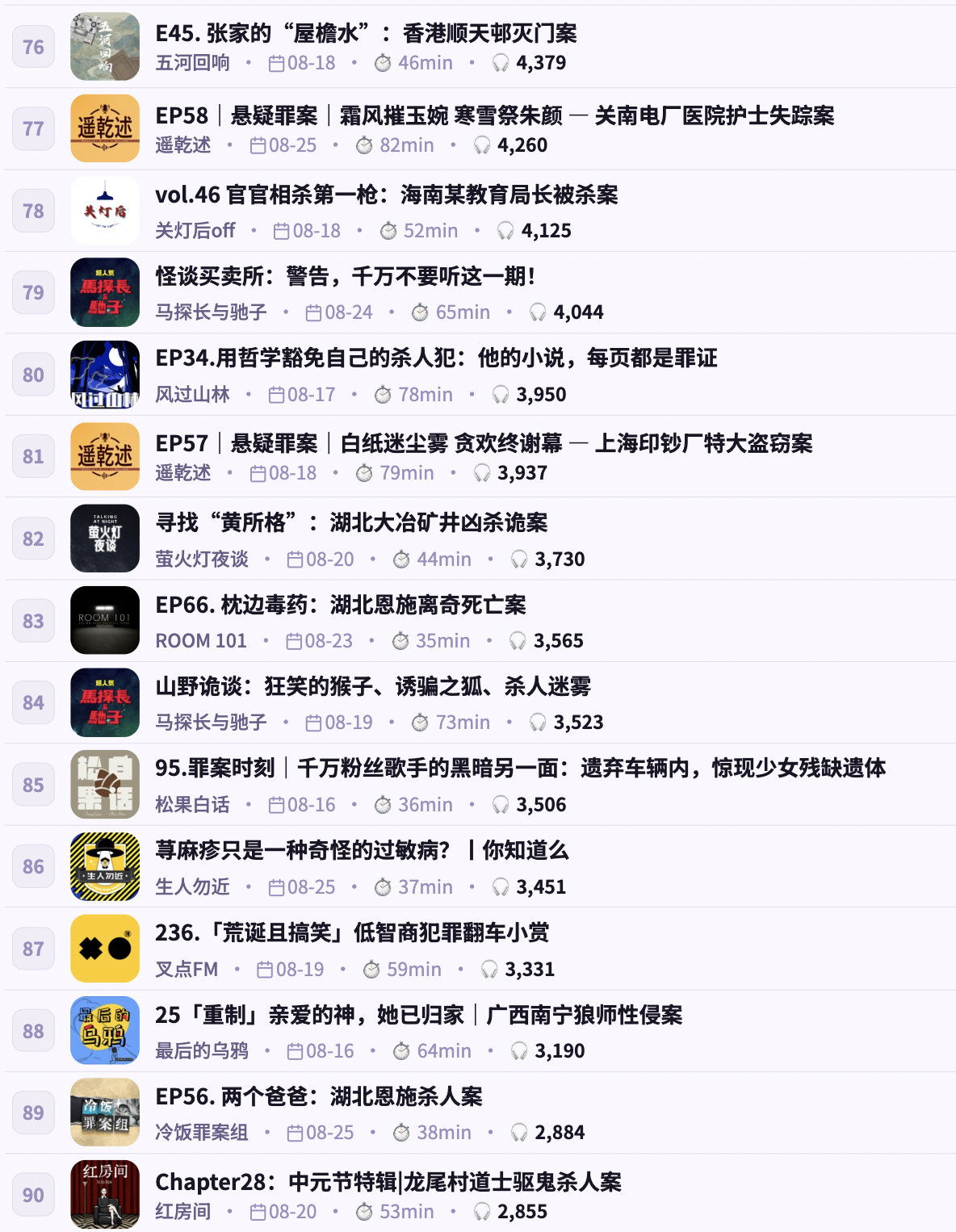The width and height of the screenshot is (956, 1232).
Task: Open episode E45 香港顺天邨灭门案
Action: tap(366, 33)
